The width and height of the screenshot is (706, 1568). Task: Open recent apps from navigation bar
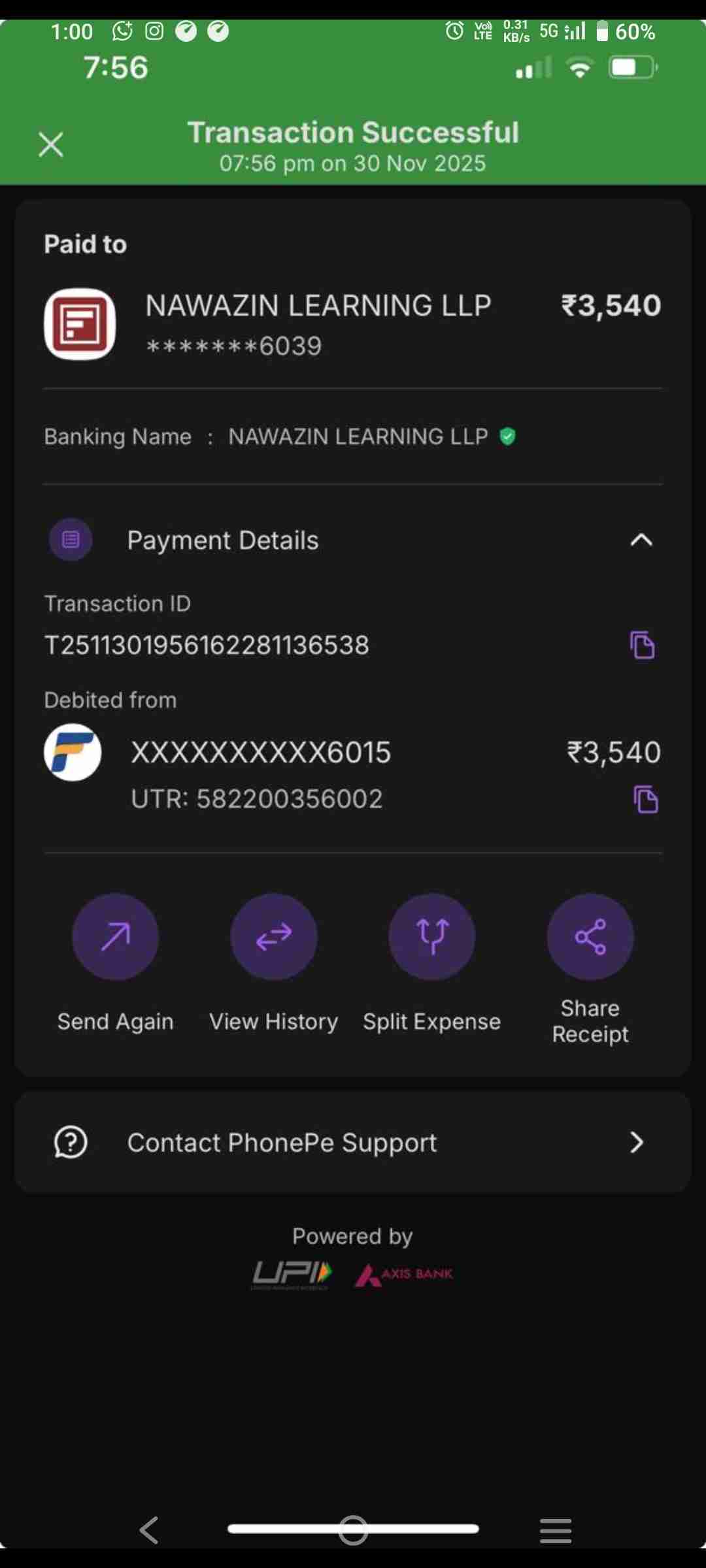tap(556, 1530)
